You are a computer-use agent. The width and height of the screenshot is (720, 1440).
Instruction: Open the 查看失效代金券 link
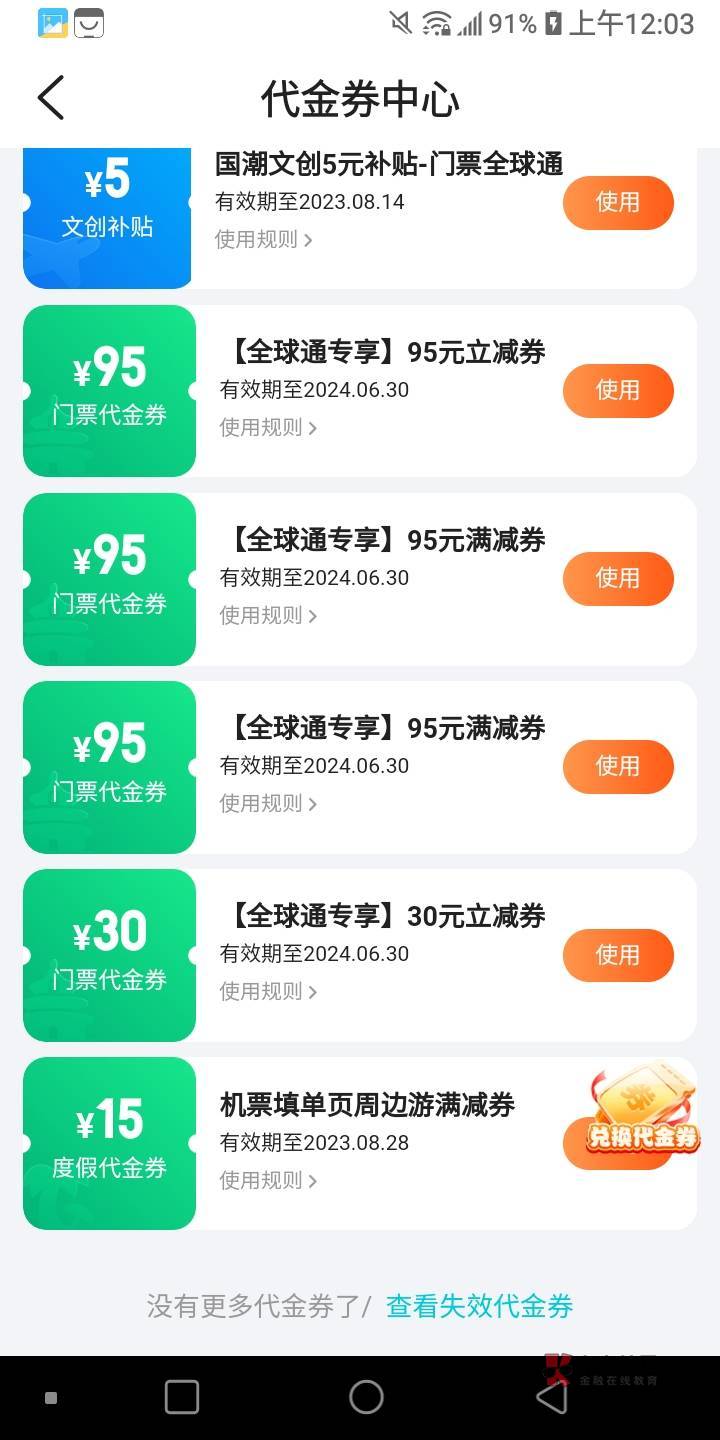click(479, 1306)
